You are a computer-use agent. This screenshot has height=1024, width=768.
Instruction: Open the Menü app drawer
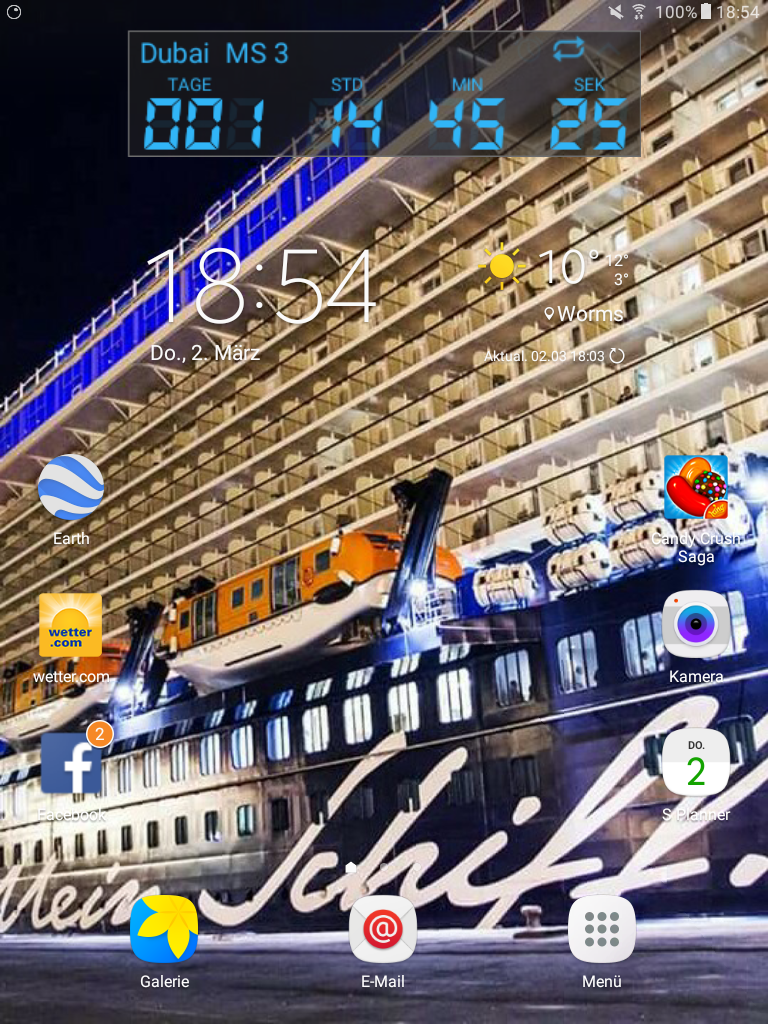tap(602, 930)
